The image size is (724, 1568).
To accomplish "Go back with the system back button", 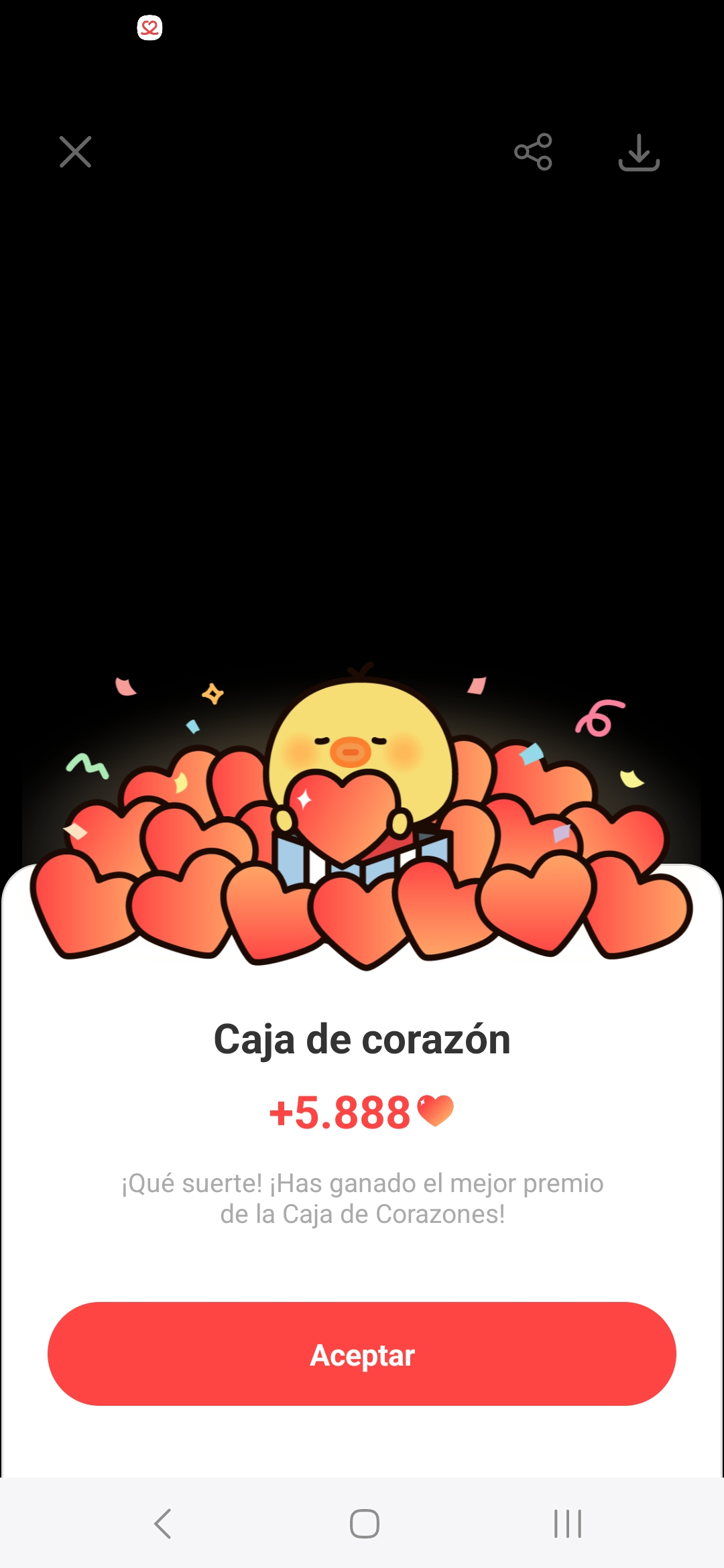I will click(x=163, y=1524).
